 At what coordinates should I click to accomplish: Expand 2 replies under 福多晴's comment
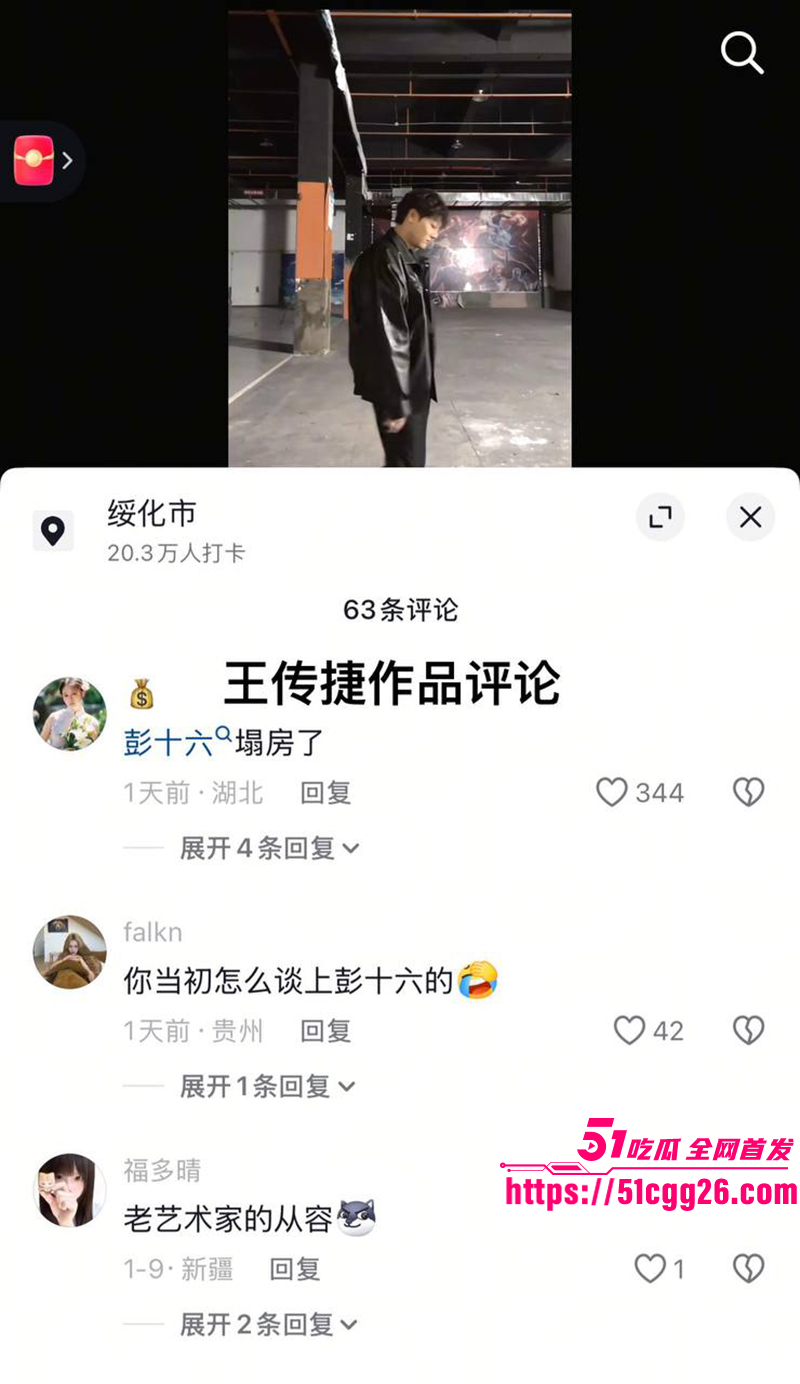coord(269,1324)
